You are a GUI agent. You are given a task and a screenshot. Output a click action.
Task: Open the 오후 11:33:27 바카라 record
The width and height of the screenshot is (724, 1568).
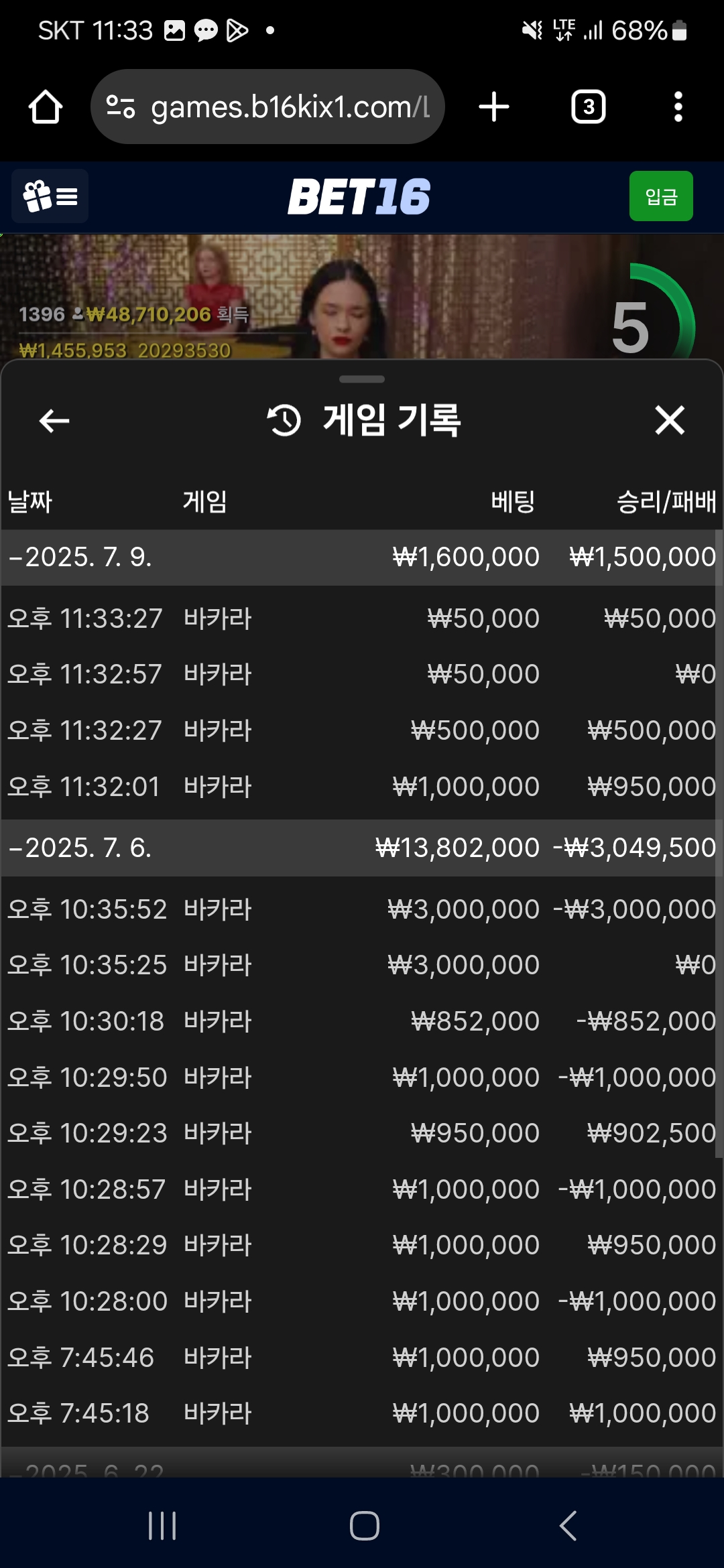pyautogui.click(x=362, y=618)
